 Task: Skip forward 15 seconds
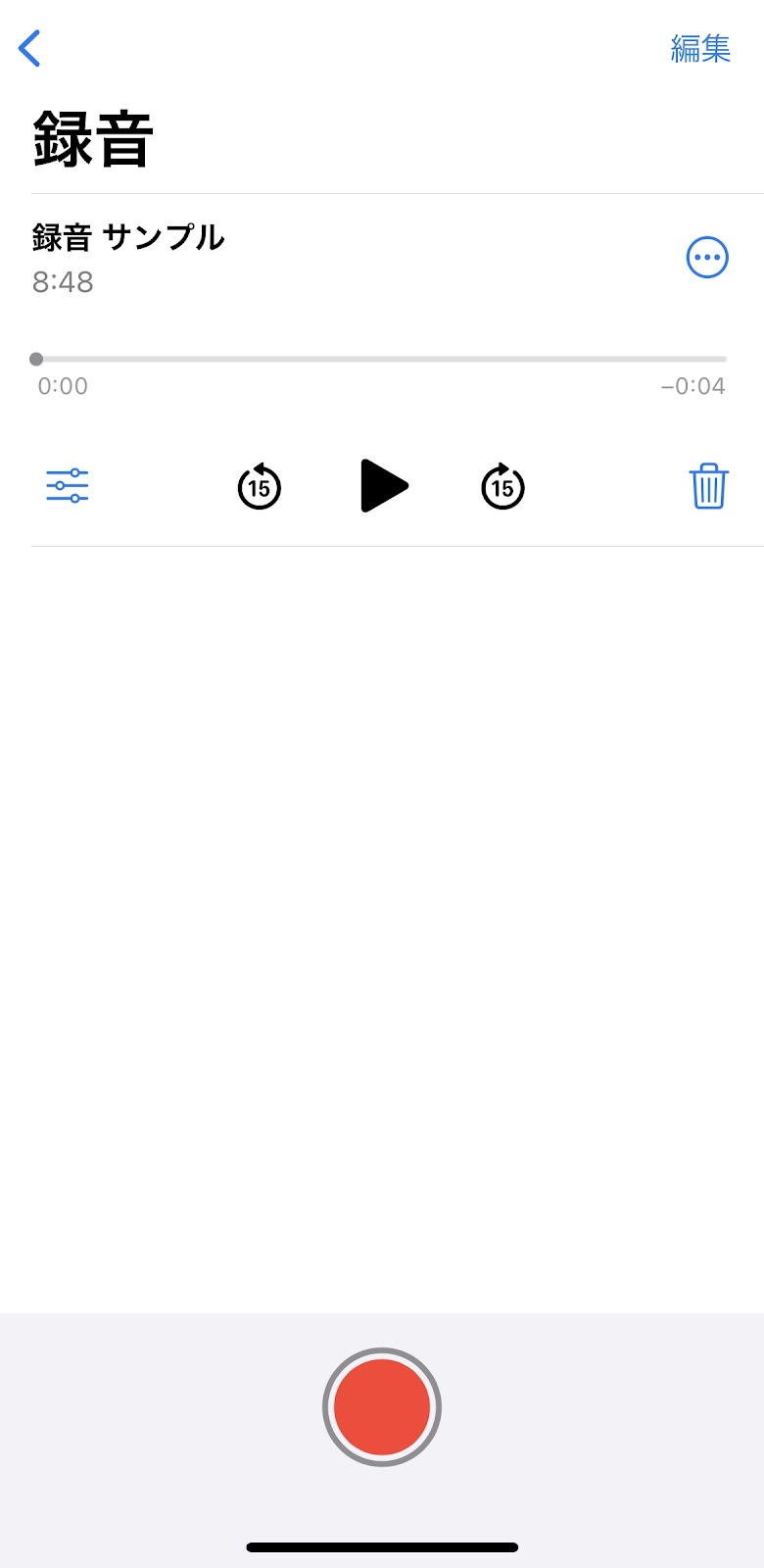click(x=502, y=486)
